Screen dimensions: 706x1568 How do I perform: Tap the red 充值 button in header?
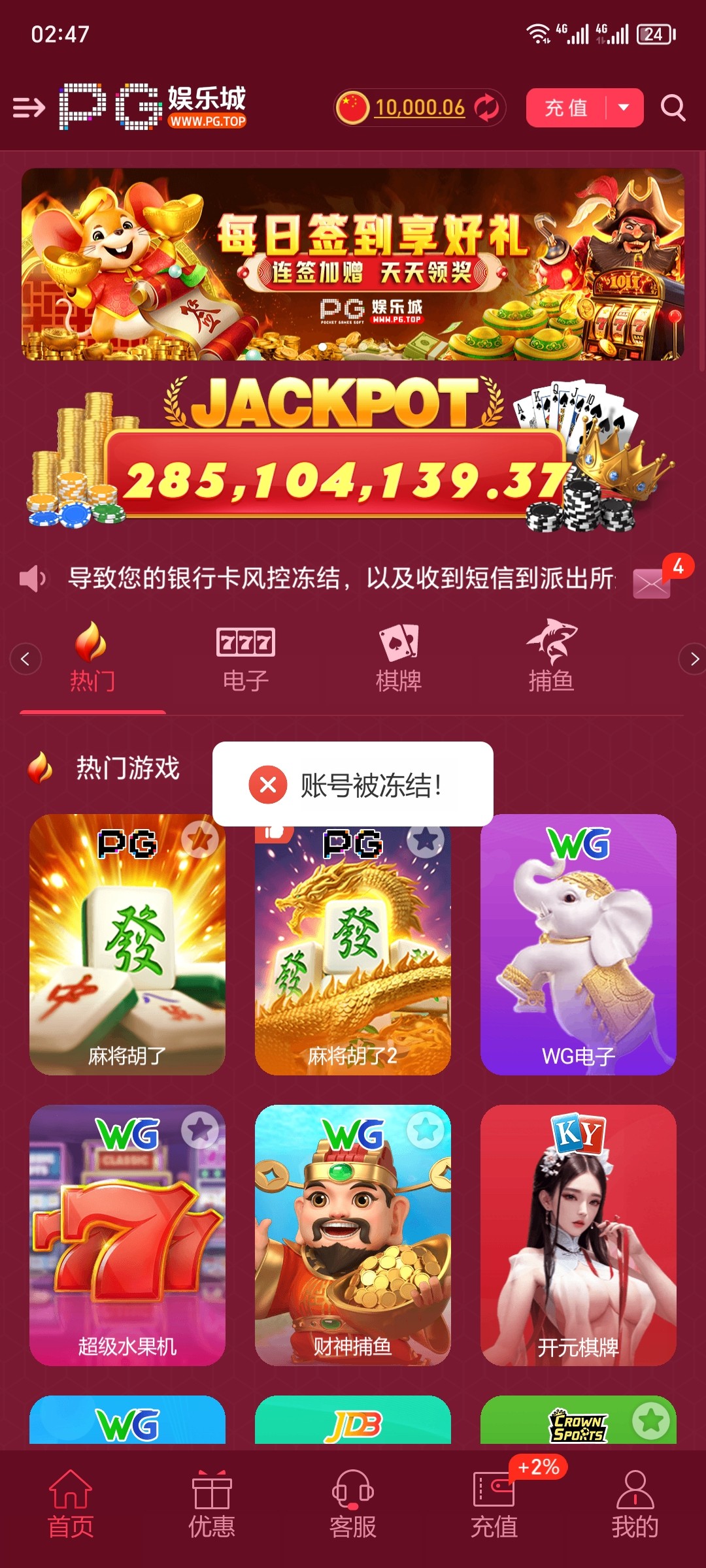coord(566,108)
